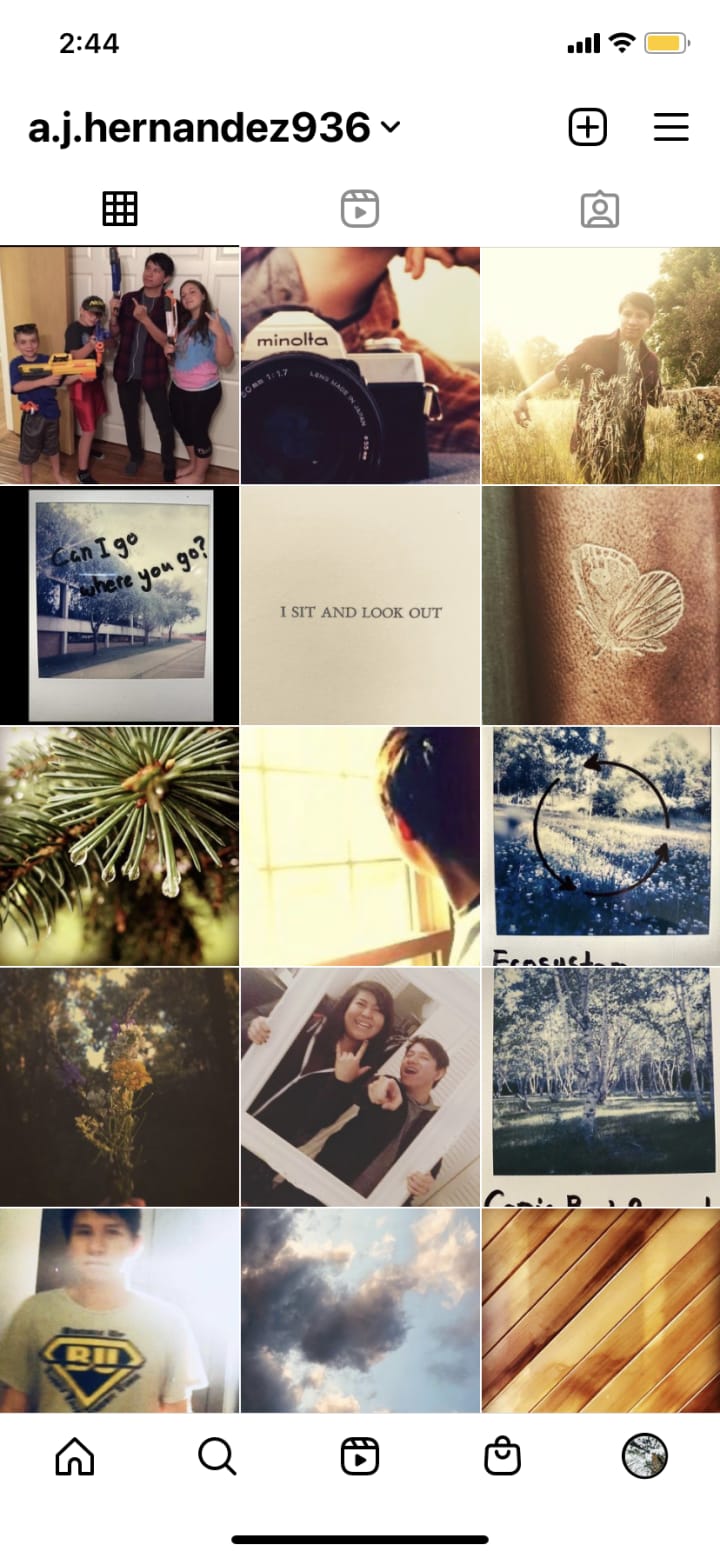Open the "I SIT AND LOOK OUT" post
720x1558 pixels.
click(x=360, y=604)
